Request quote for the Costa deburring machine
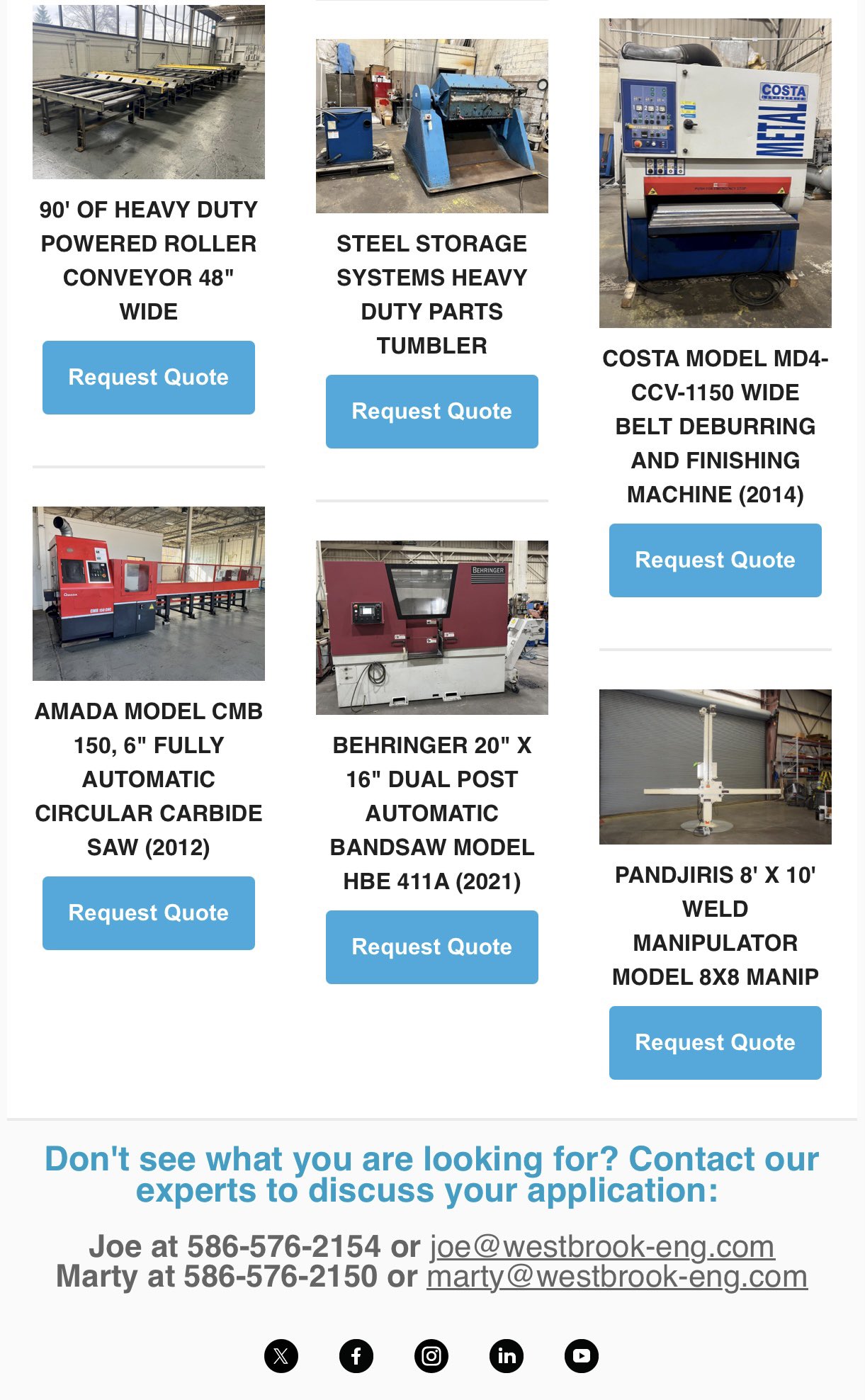 (715, 560)
